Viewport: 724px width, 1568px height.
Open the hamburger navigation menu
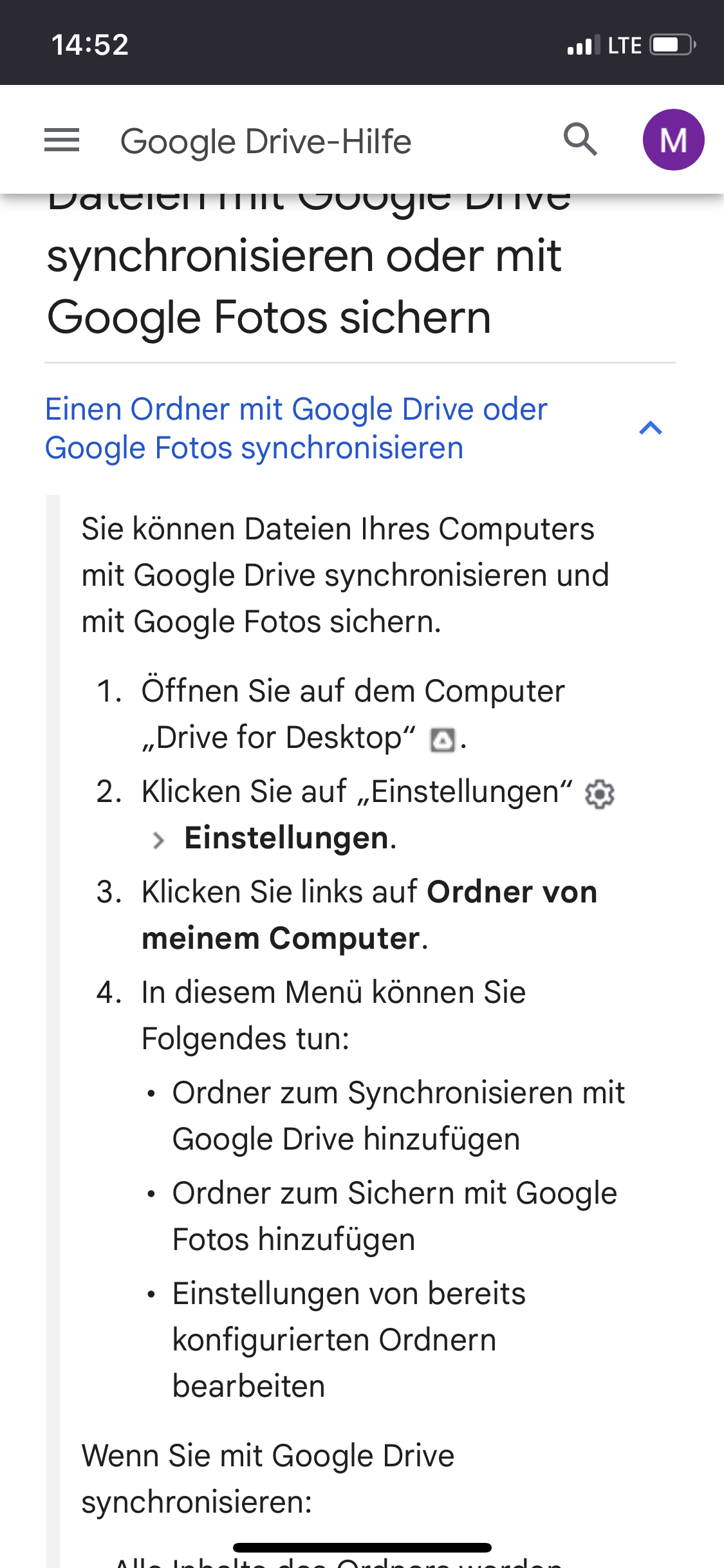62,140
